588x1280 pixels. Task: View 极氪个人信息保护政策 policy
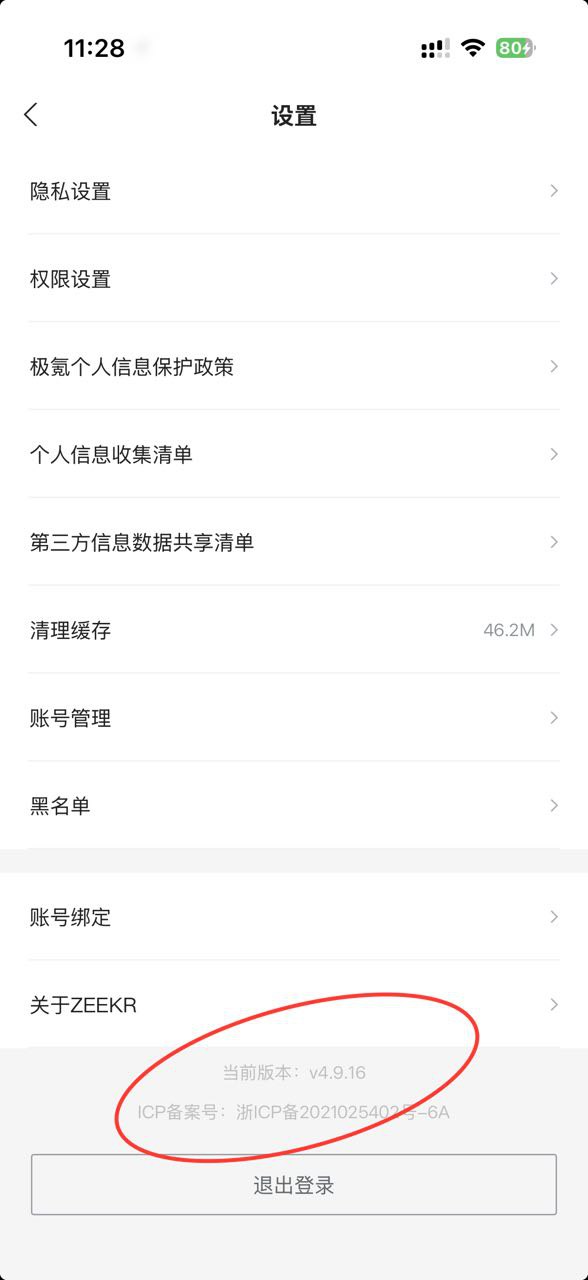(x=294, y=366)
